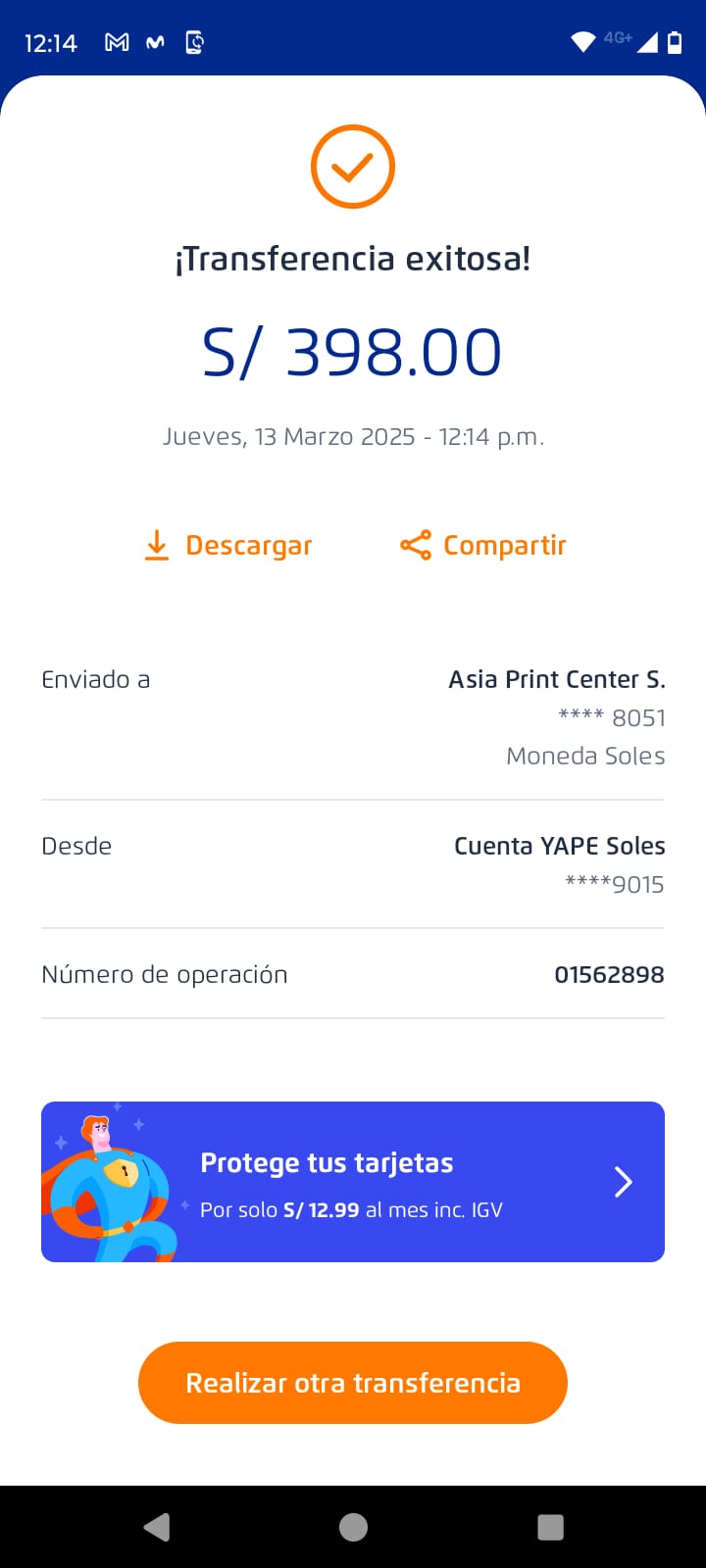Image resolution: width=706 pixels, height=1568 pixels.
Task: Download the transfer receipt with Descargar
Action: coord(228,545)
